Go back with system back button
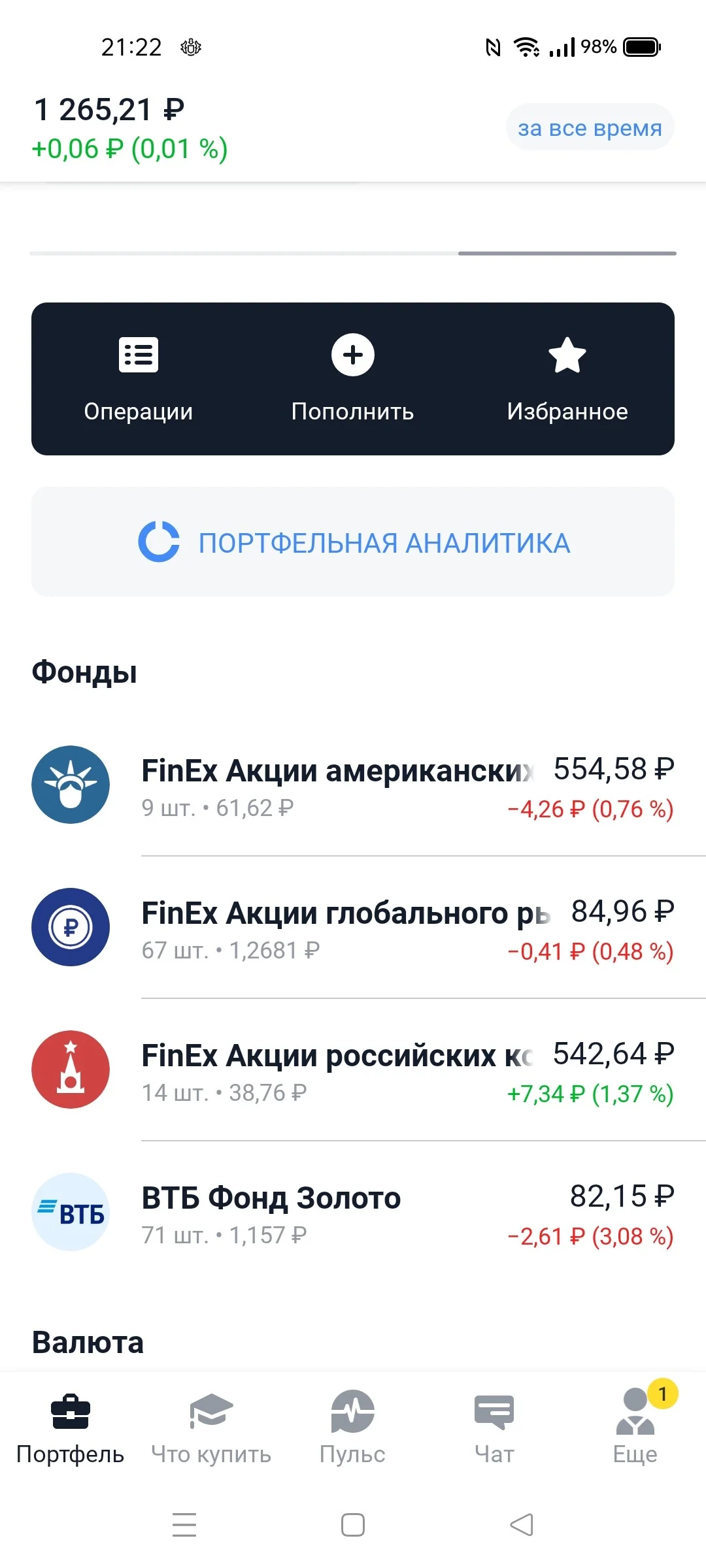The height and width of the screenshot is (1568, 706). pyautogui.click(x=522, y=1526)
